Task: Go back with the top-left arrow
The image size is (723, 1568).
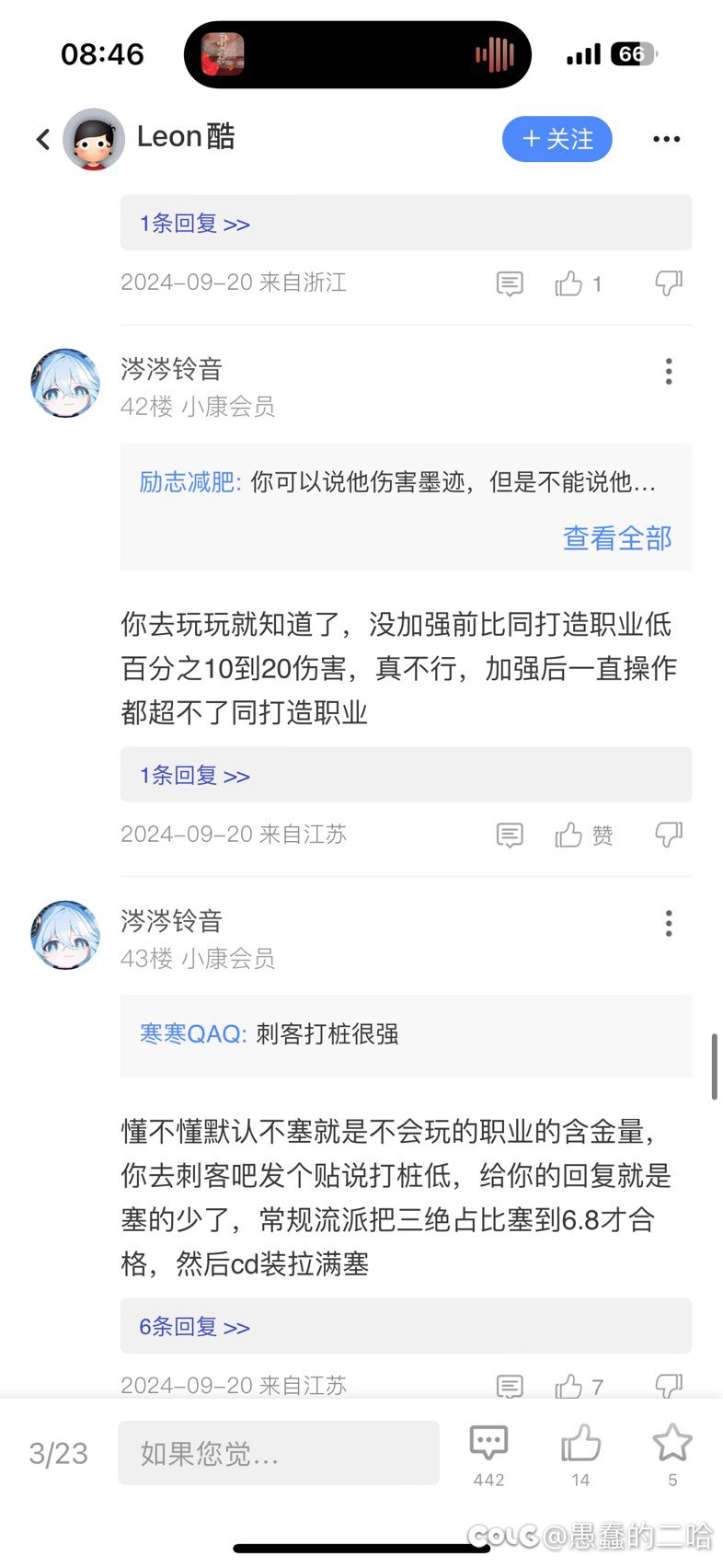Action: (x=43, y=139)
